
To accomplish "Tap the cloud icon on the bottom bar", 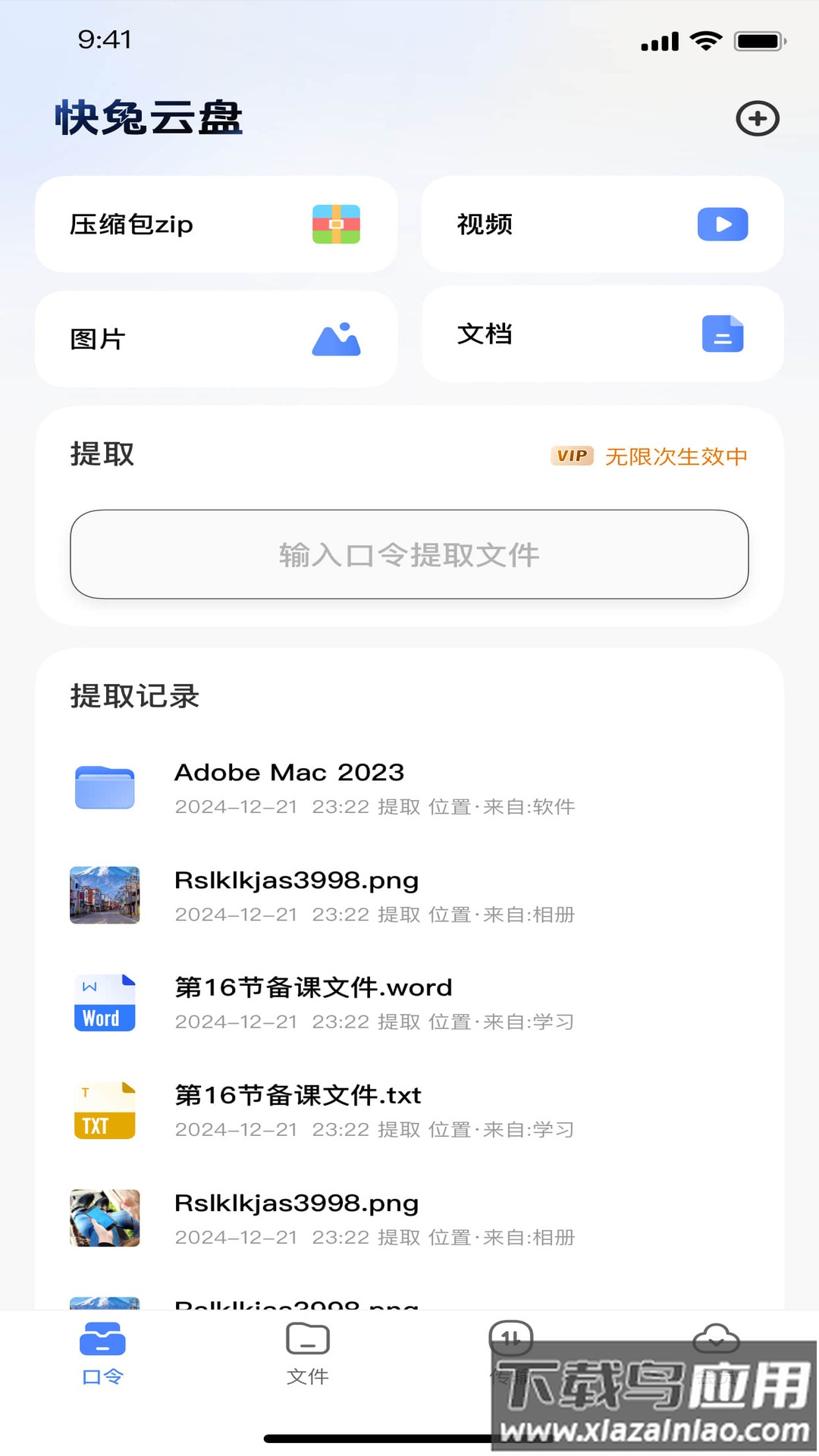I will 716,1337.
